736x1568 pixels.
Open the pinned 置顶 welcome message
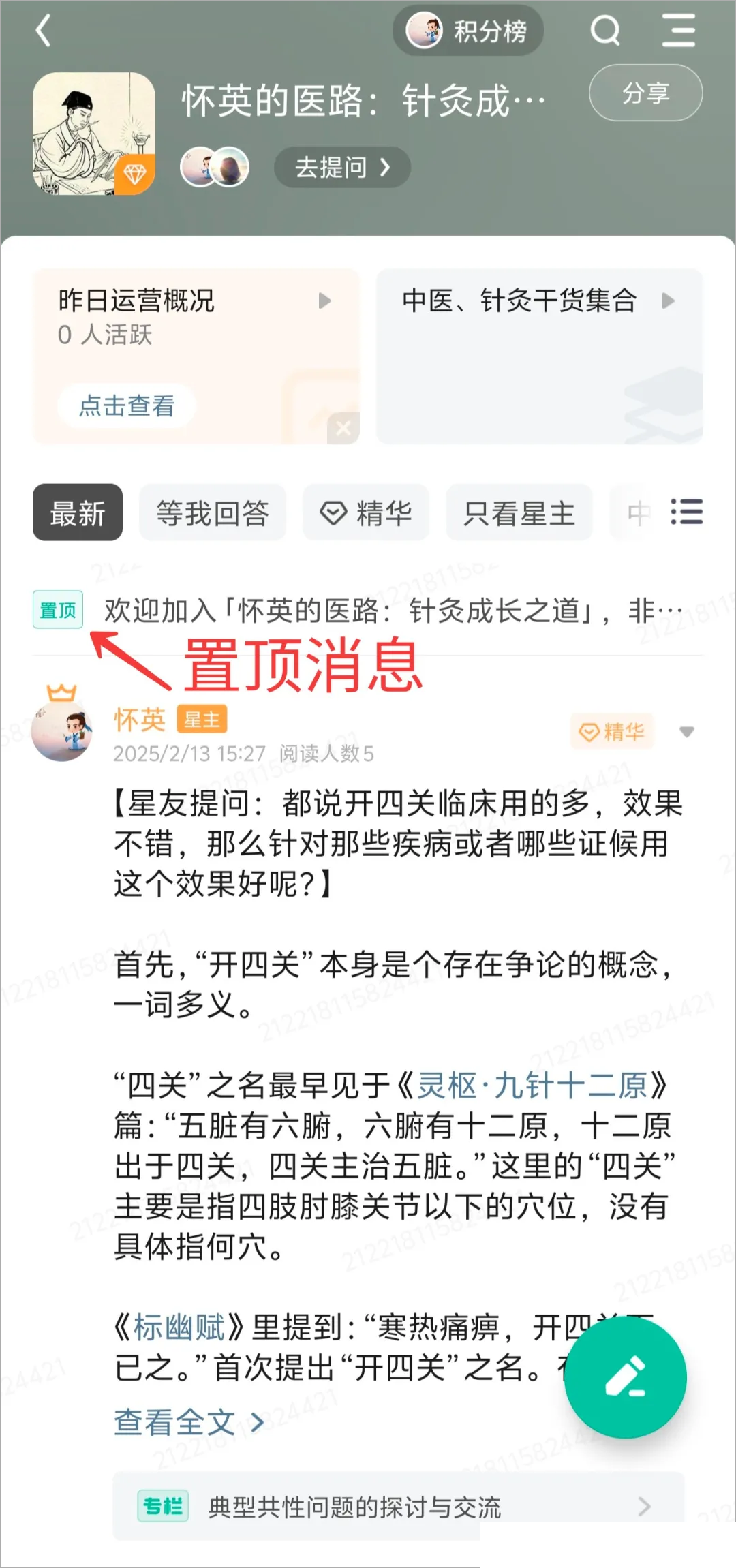[392, 611]
